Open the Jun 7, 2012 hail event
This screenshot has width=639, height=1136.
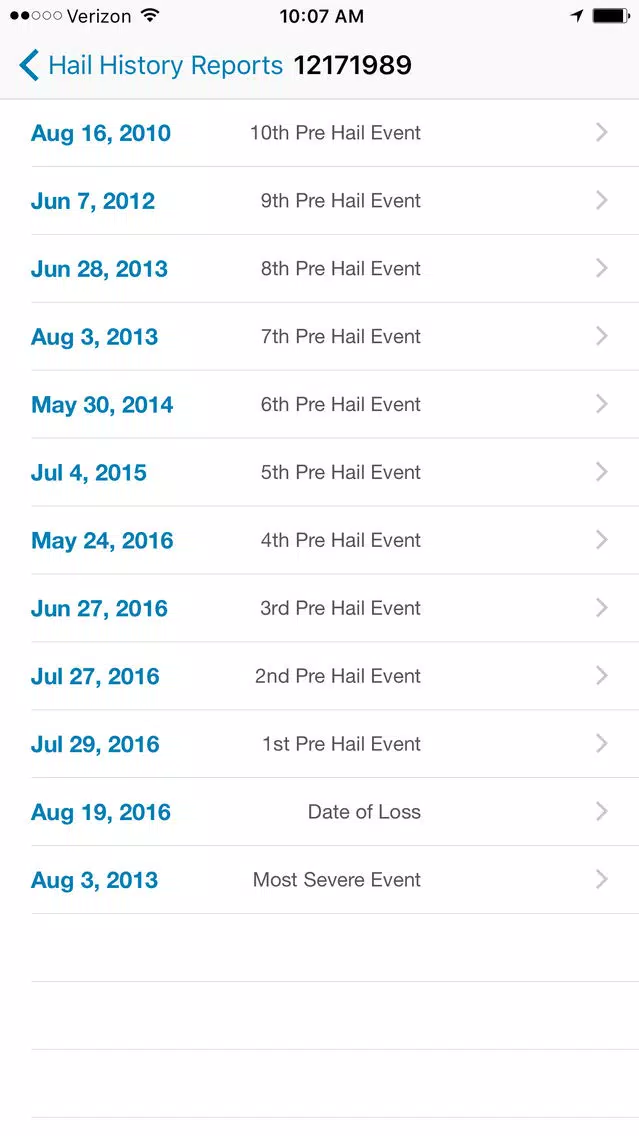pos(320,201)
